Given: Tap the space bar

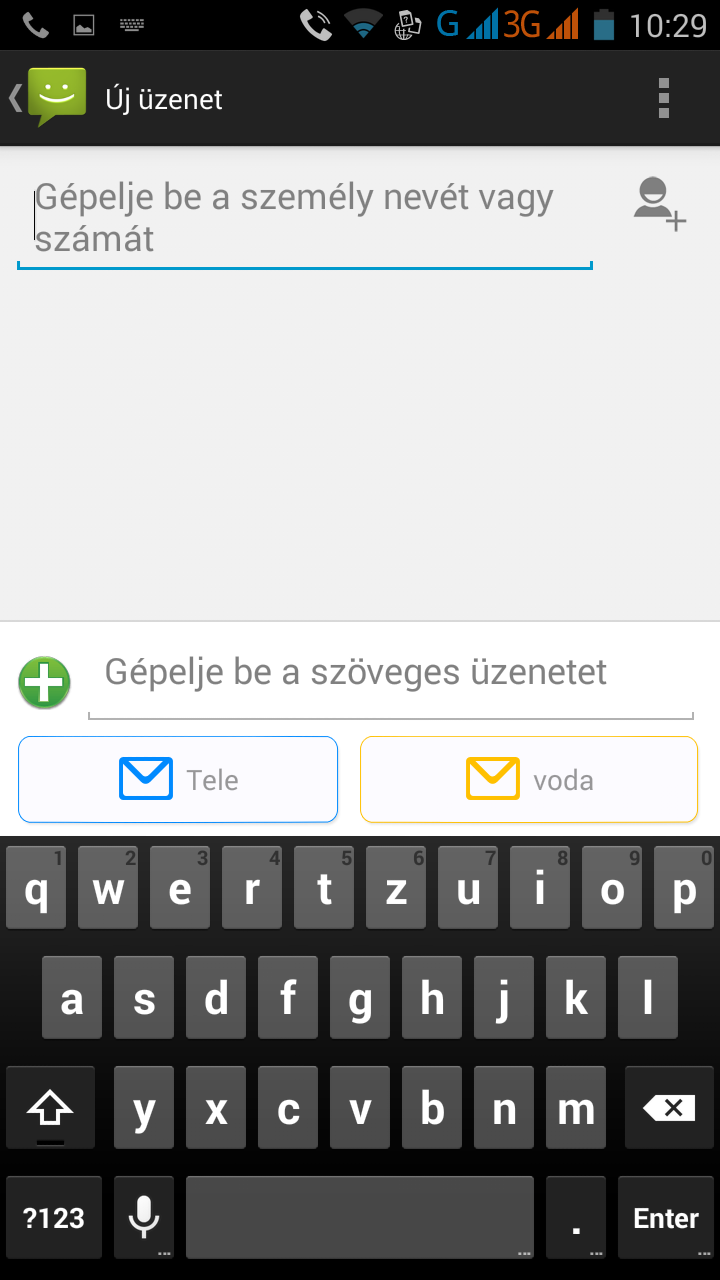Looking at the screenshot, I should 360,1217.
